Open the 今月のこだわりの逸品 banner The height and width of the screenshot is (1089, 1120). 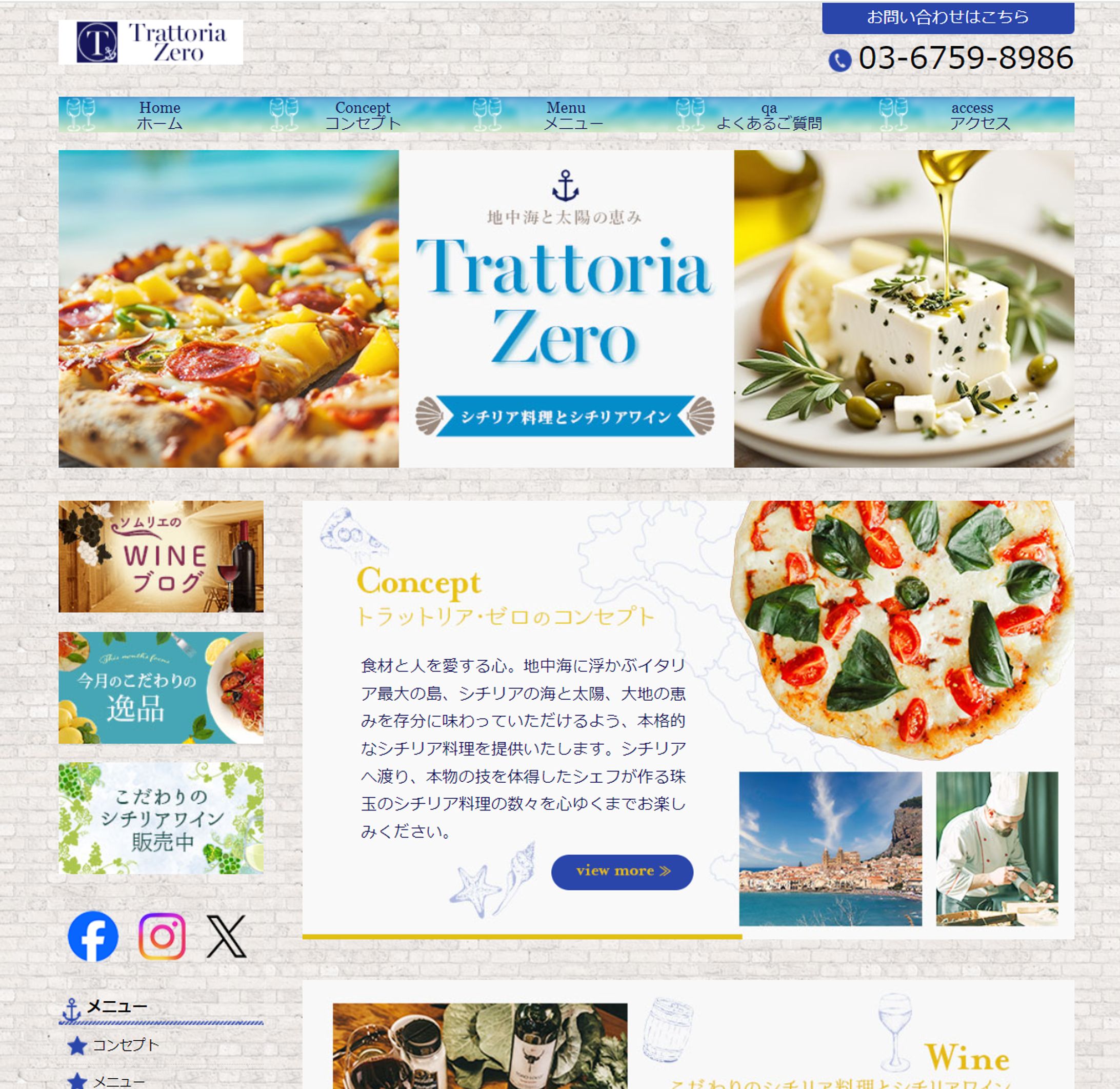[161, 687]
